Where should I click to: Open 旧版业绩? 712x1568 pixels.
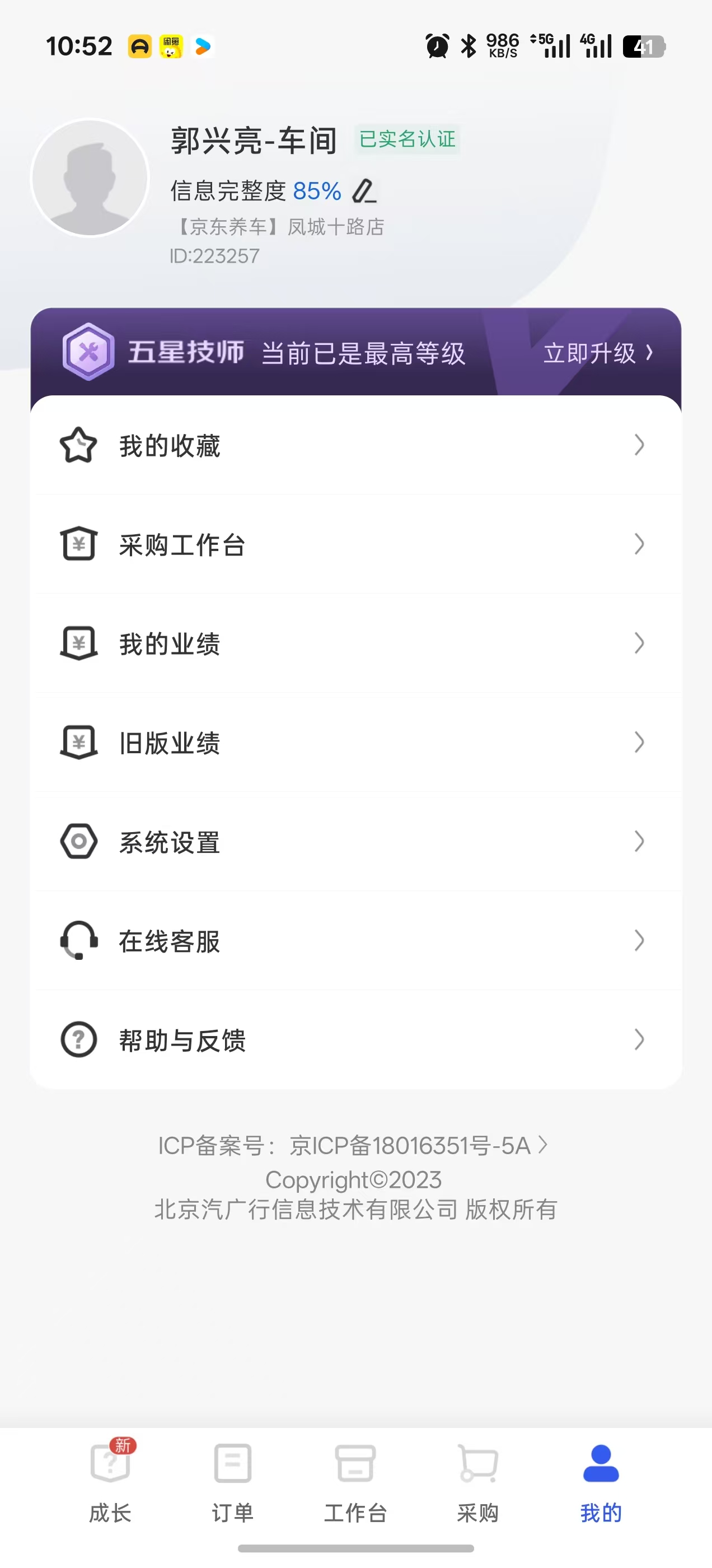pyautogui.click(x=356, y=743)
